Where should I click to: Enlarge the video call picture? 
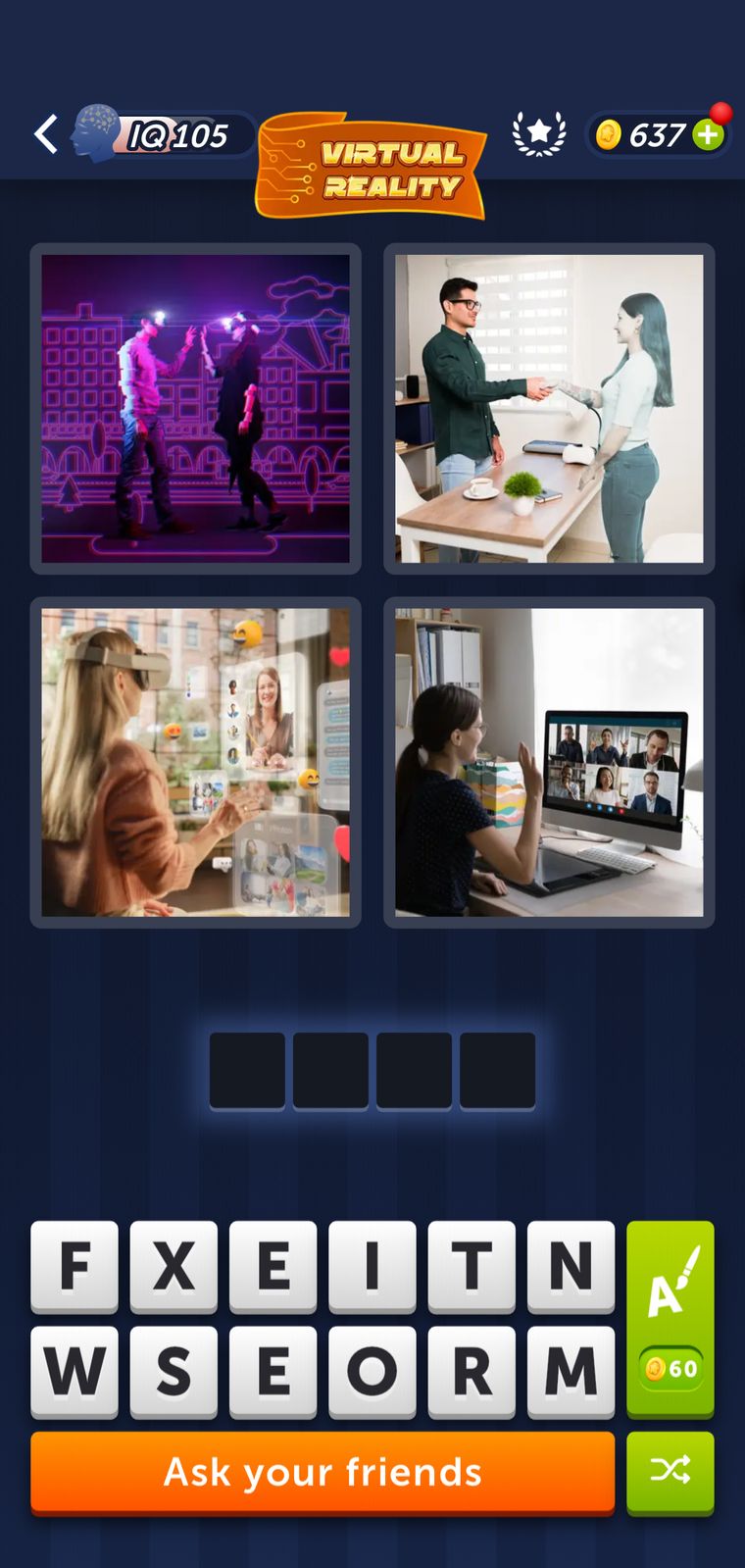549,762
